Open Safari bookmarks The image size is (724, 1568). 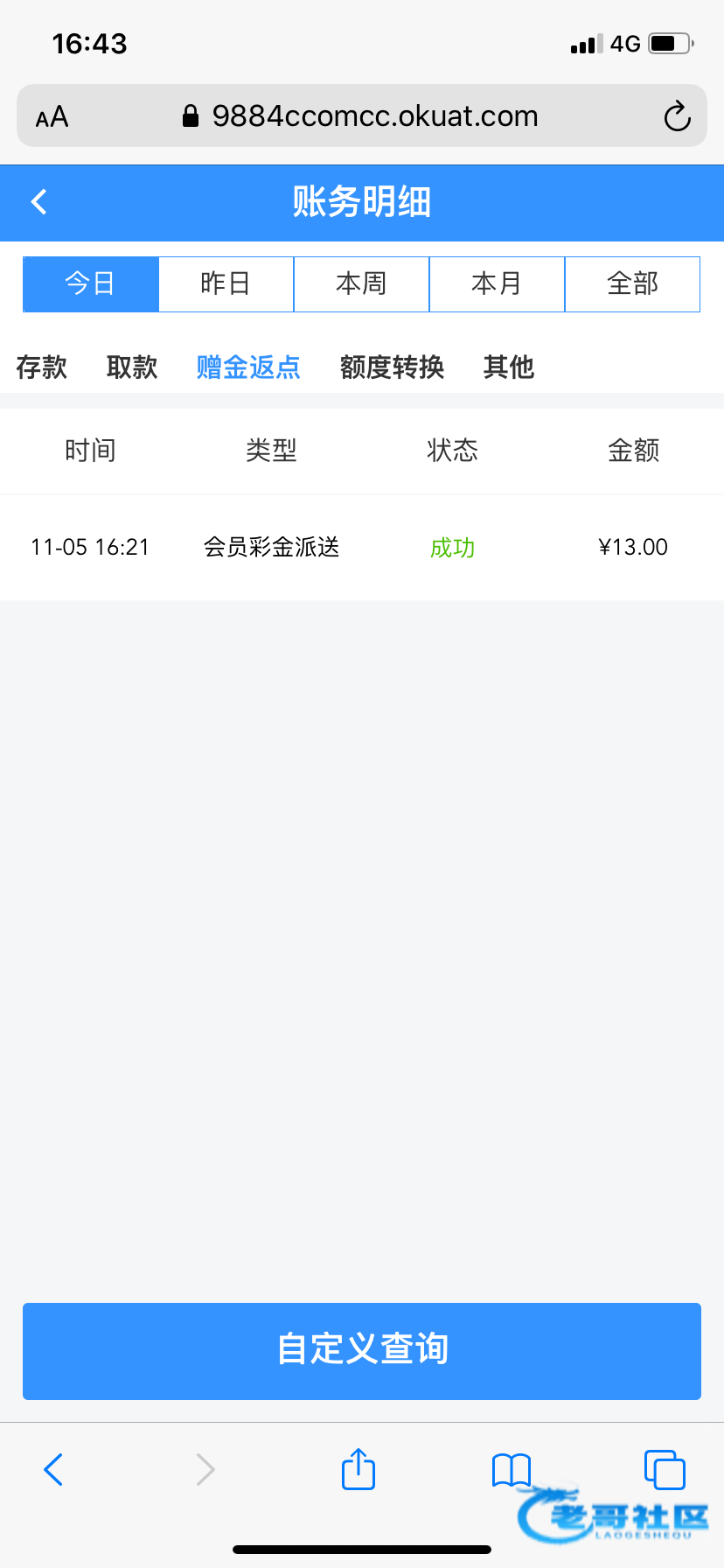coord(512,1469)
